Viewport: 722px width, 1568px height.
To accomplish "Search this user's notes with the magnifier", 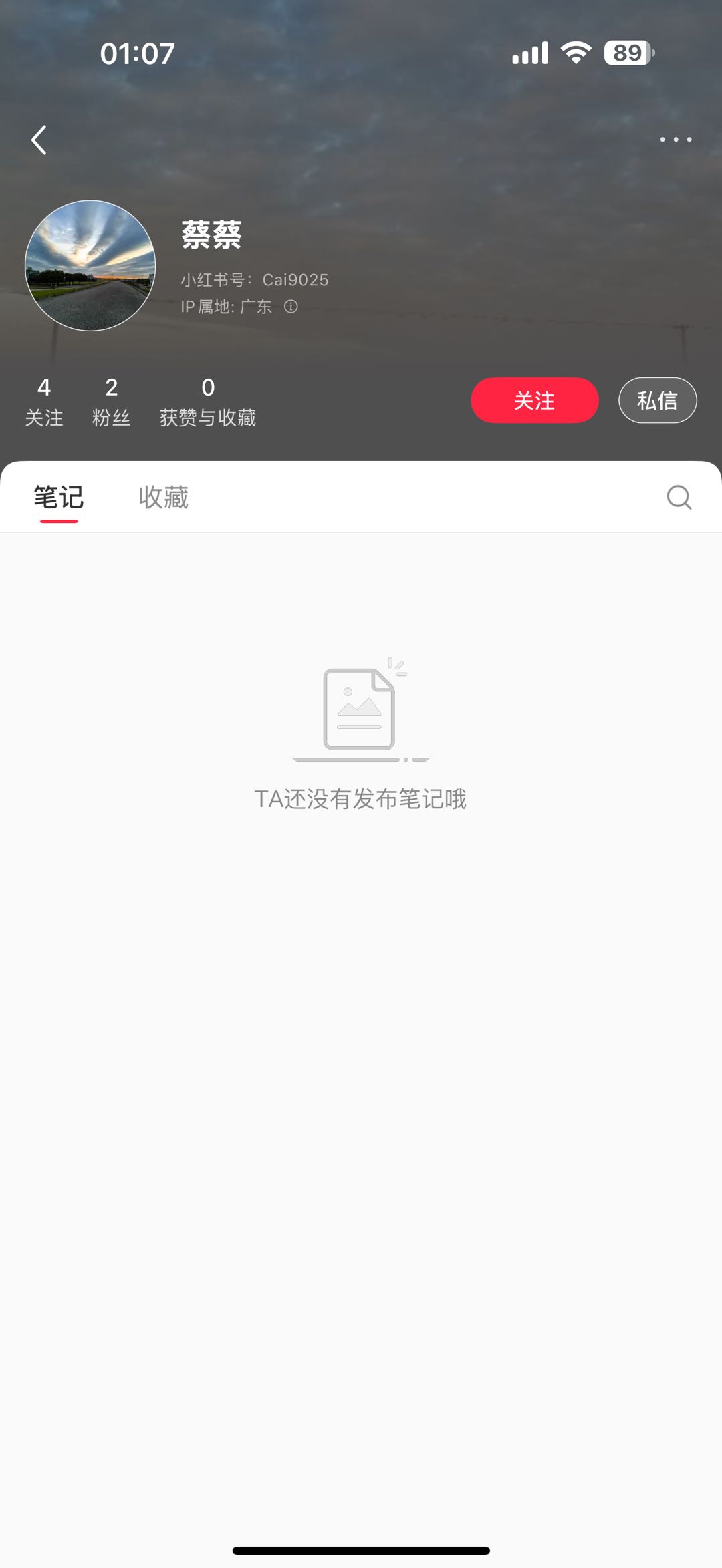I will tap(679, 497).
